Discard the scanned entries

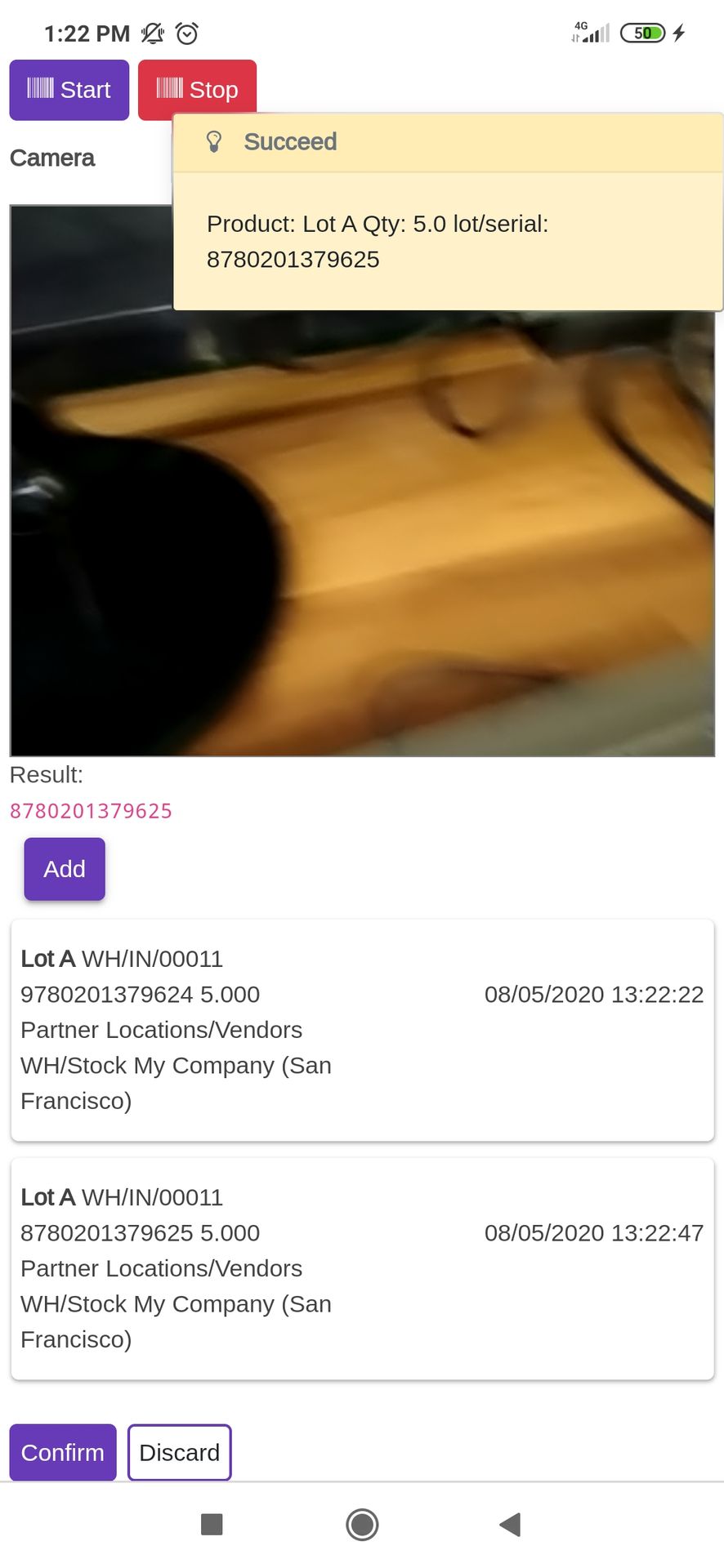[x=180, y=1453]
